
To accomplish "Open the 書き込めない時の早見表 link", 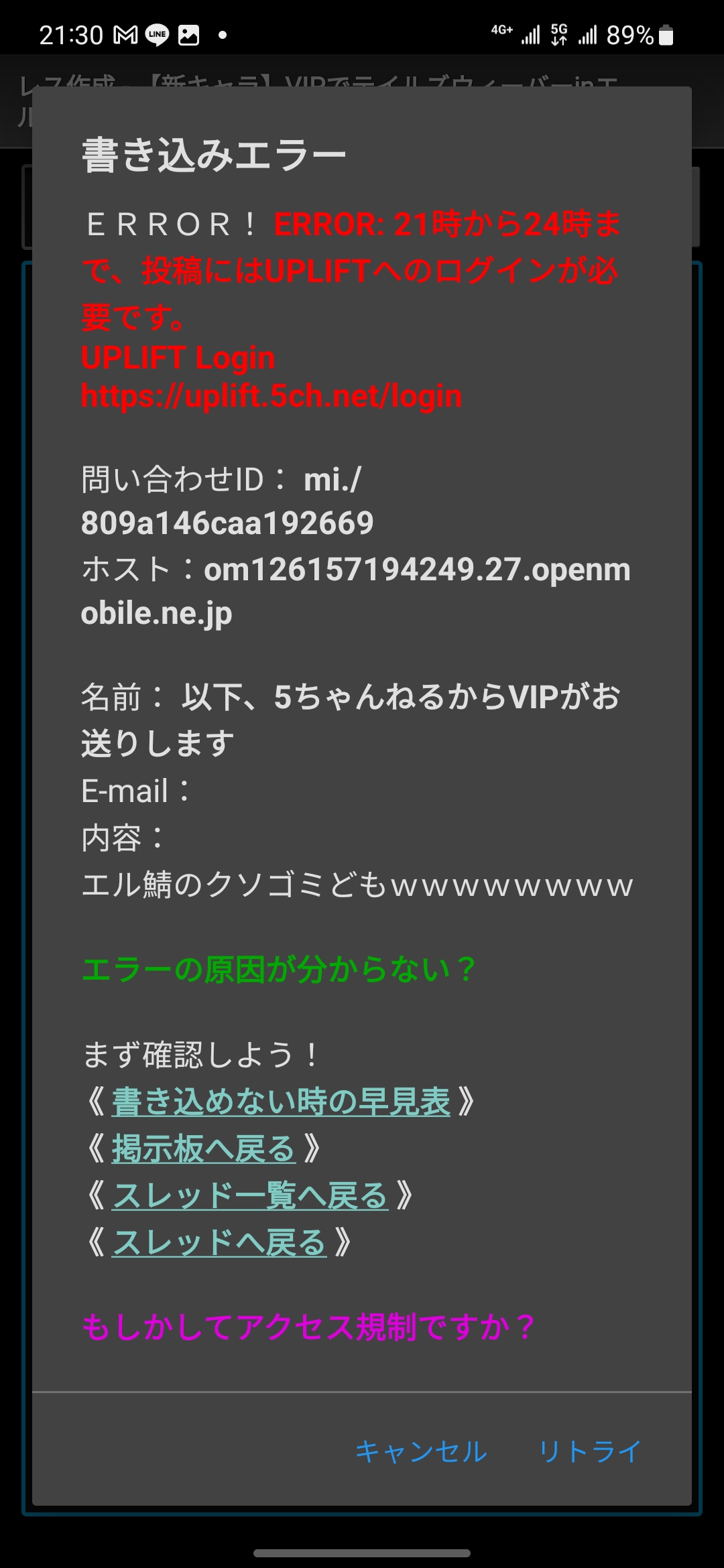I will [x=281, y=1102].
